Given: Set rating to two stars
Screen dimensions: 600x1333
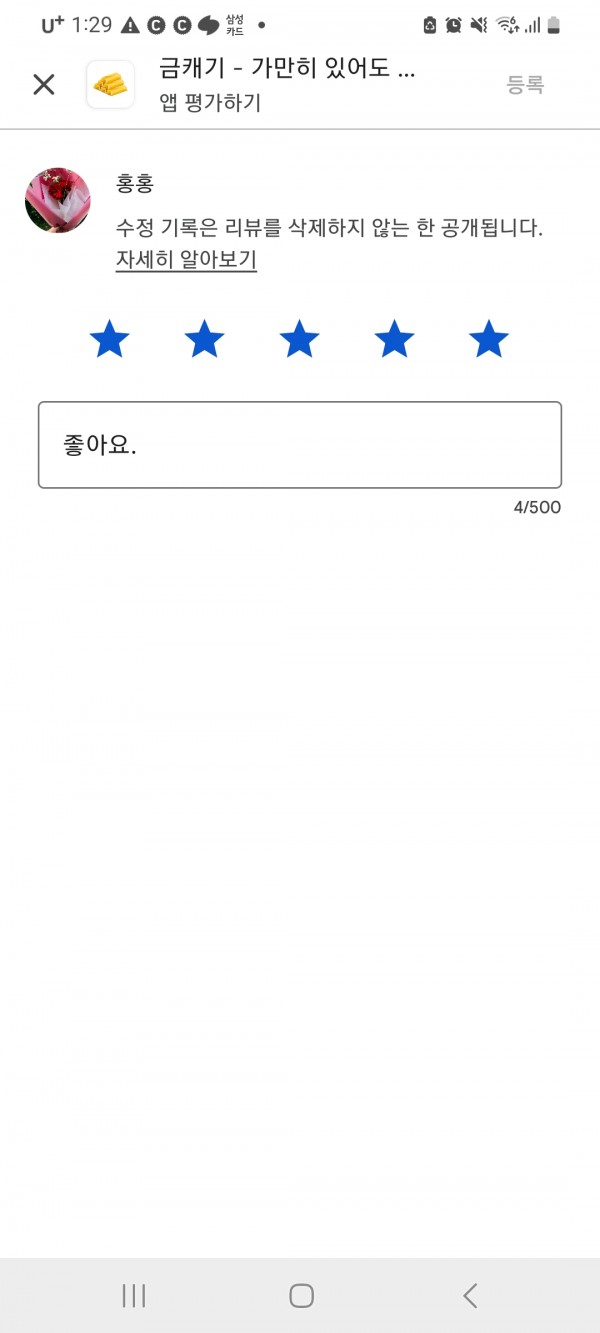Looking at the screenshot, I should click(204, 340).
